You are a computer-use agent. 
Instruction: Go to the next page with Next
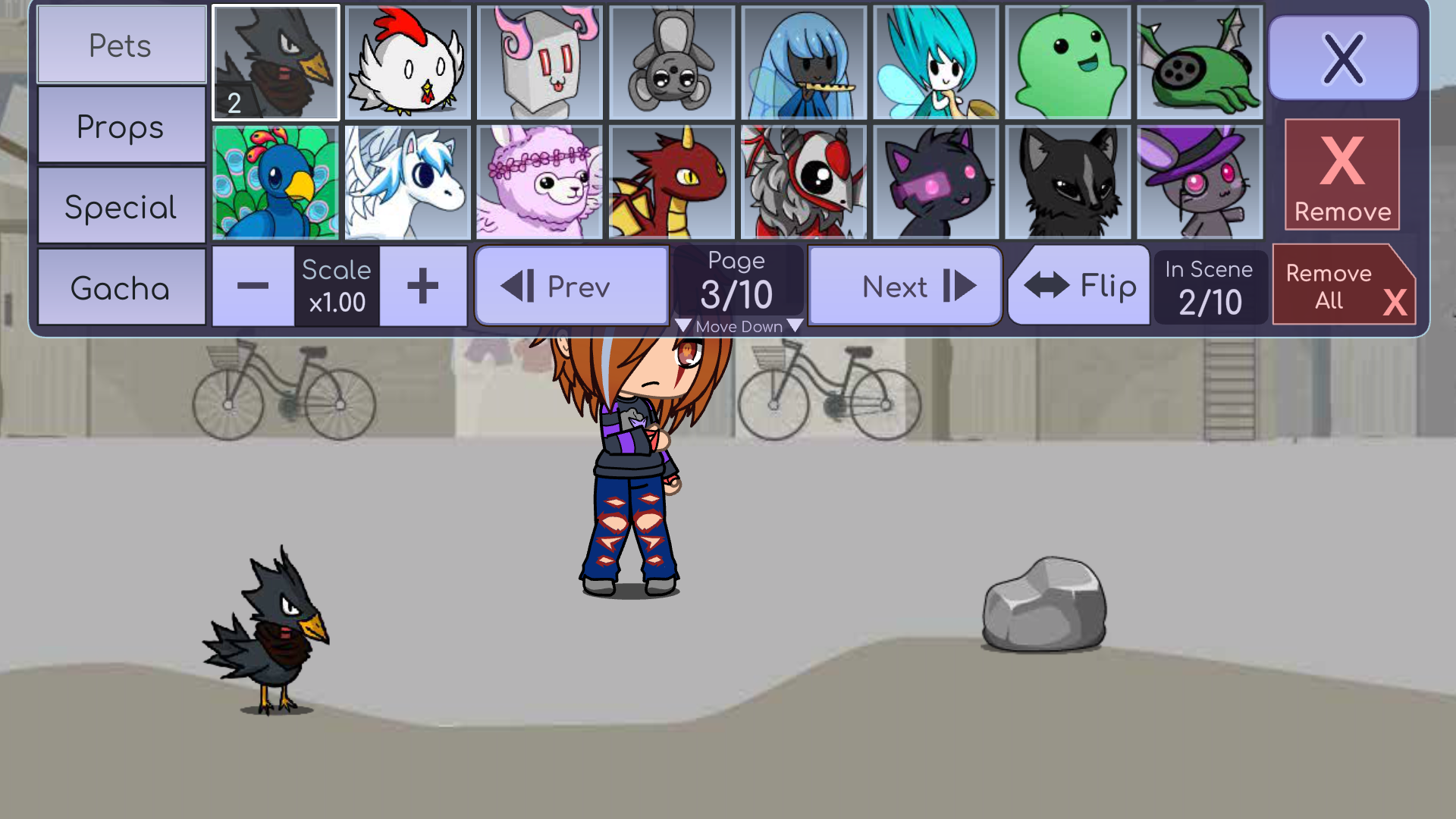tap(905, 286)
